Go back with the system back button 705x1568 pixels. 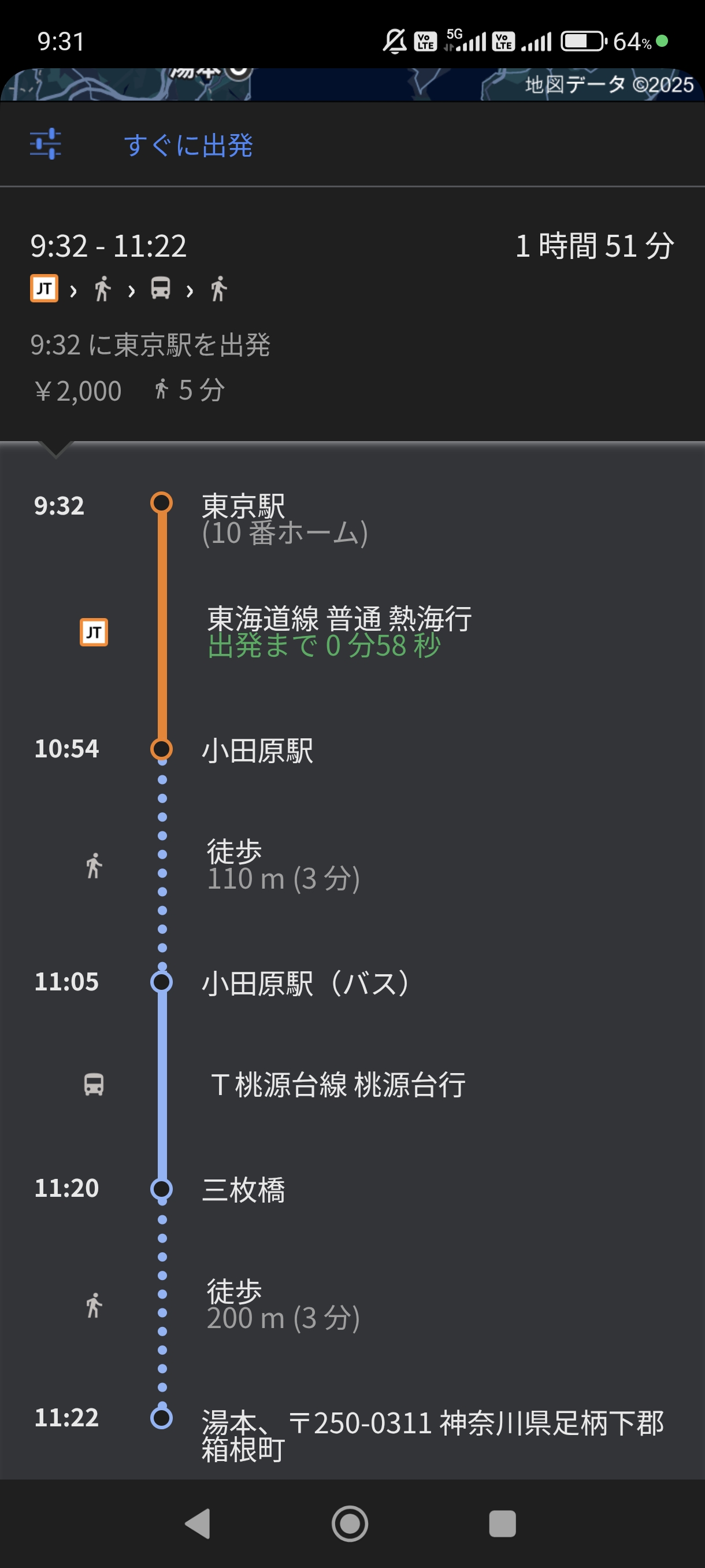(x=198, y=1523)
